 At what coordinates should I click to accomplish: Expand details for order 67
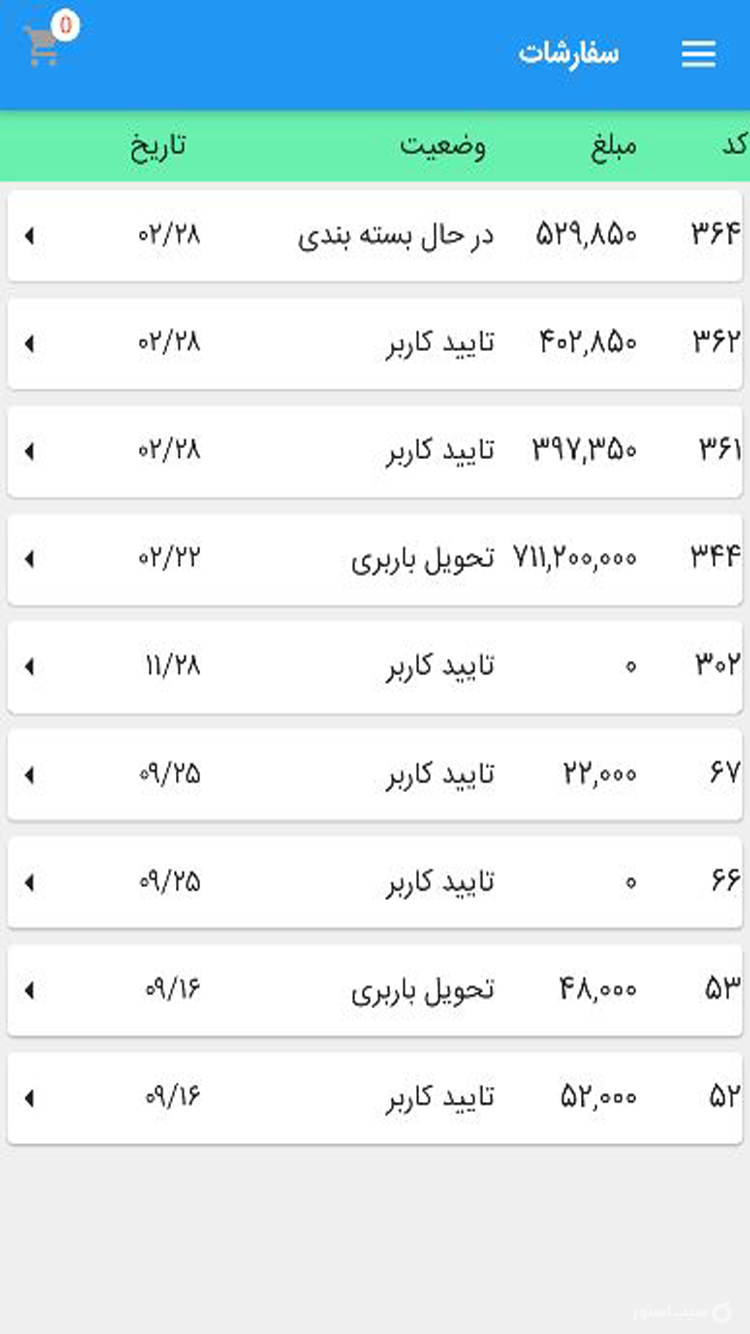point(32,773)
